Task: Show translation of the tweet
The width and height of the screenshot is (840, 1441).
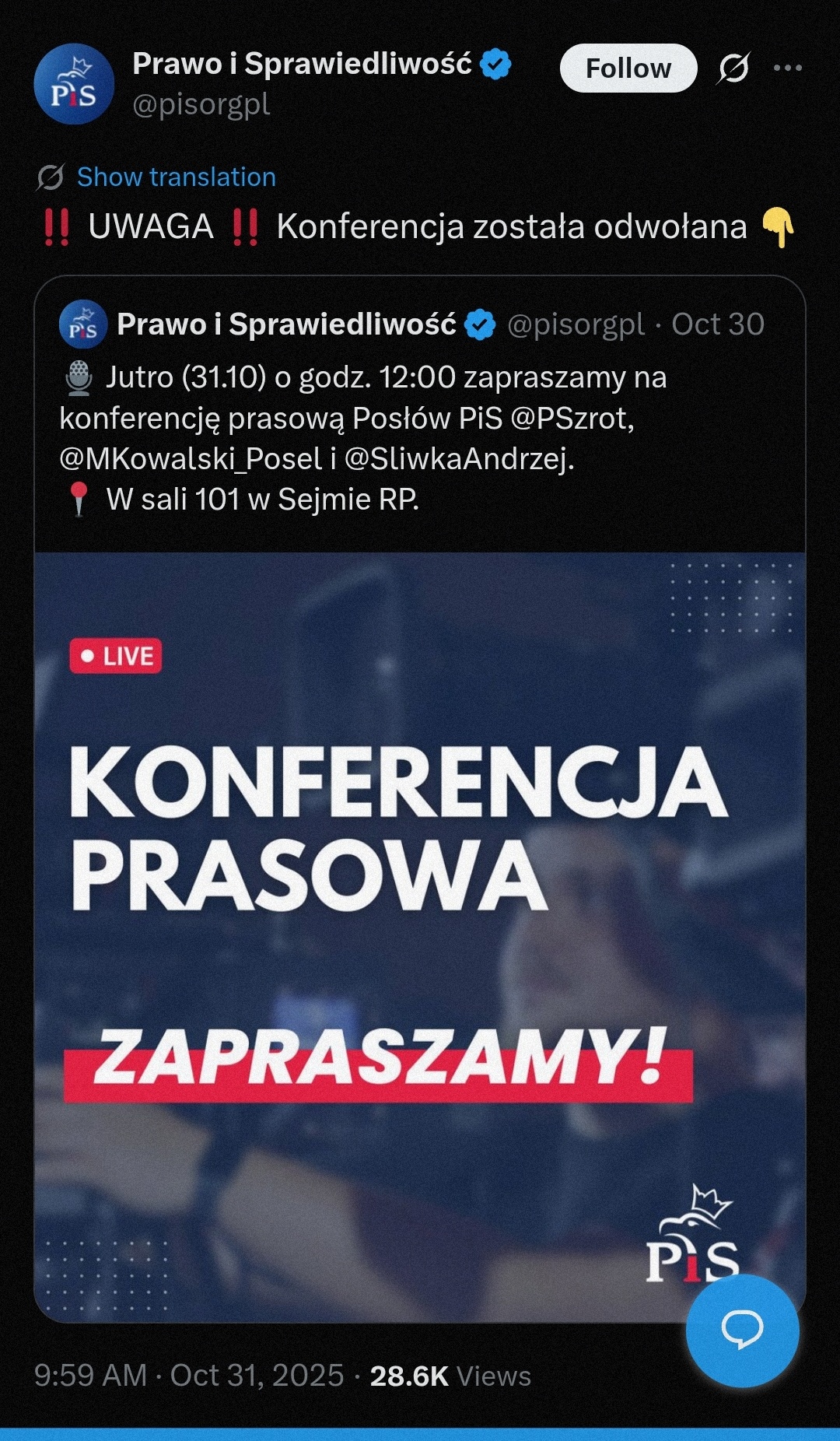Action: 176,177
